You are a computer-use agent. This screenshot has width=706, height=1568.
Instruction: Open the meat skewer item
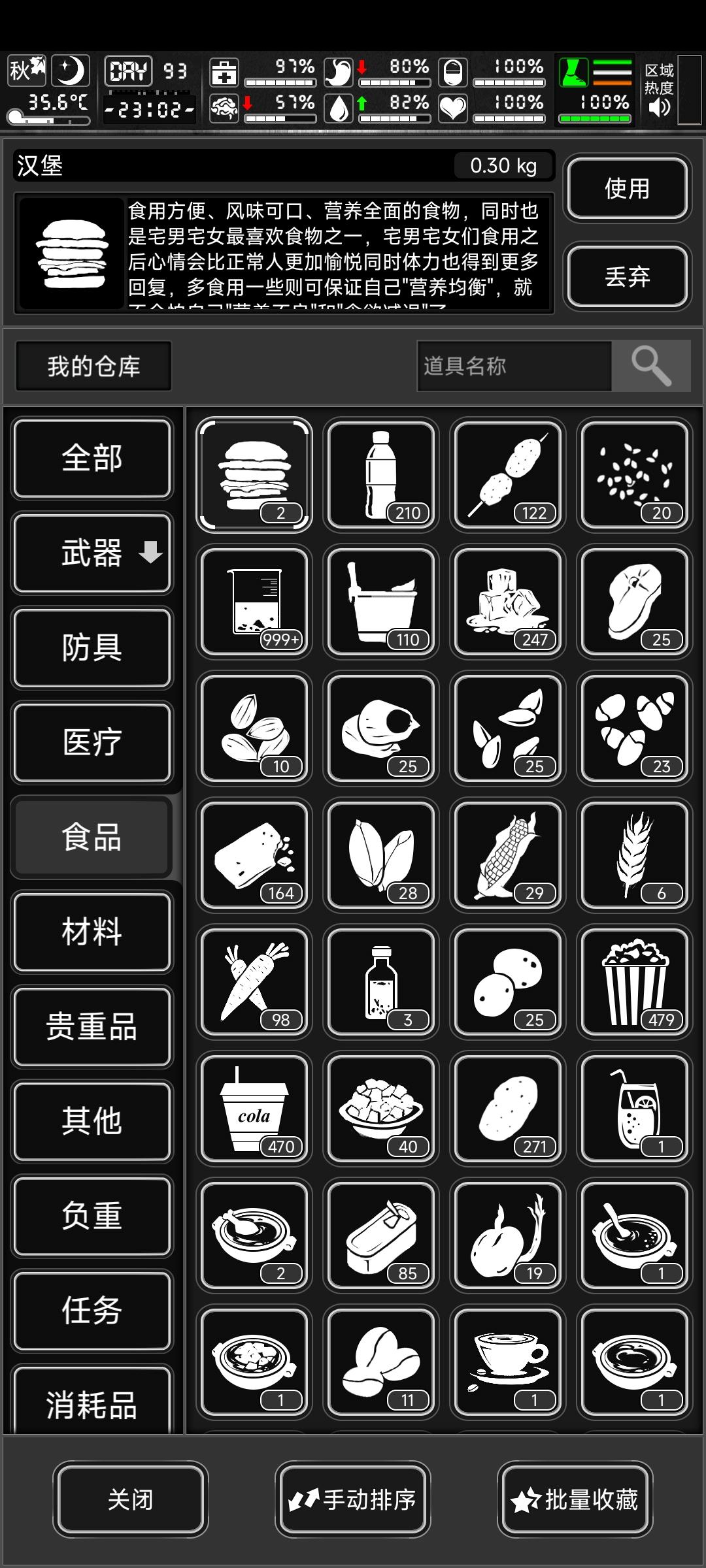[507, 474]
